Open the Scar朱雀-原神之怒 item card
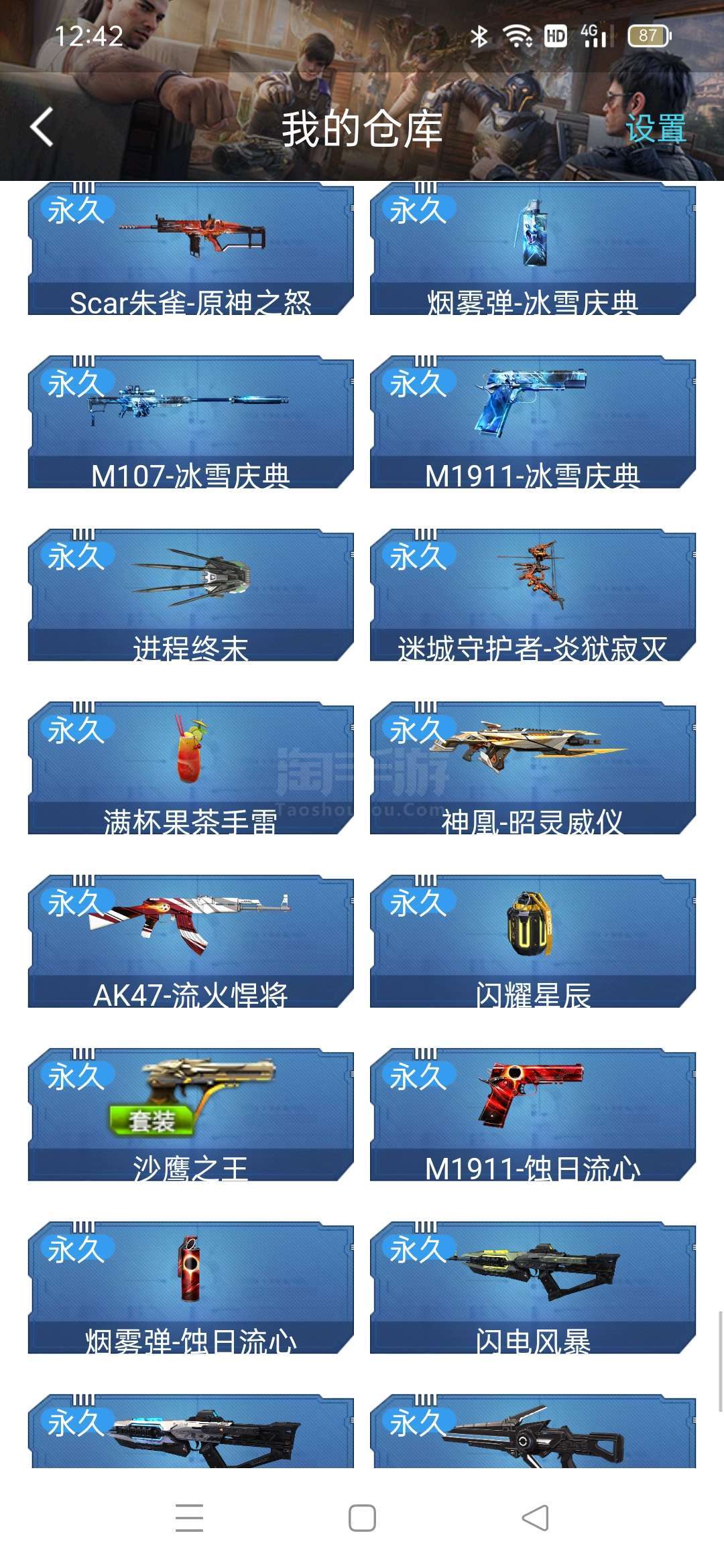The height and width of the screenshot is (1568, 724). pyautogui.click(x=190, y=249)
